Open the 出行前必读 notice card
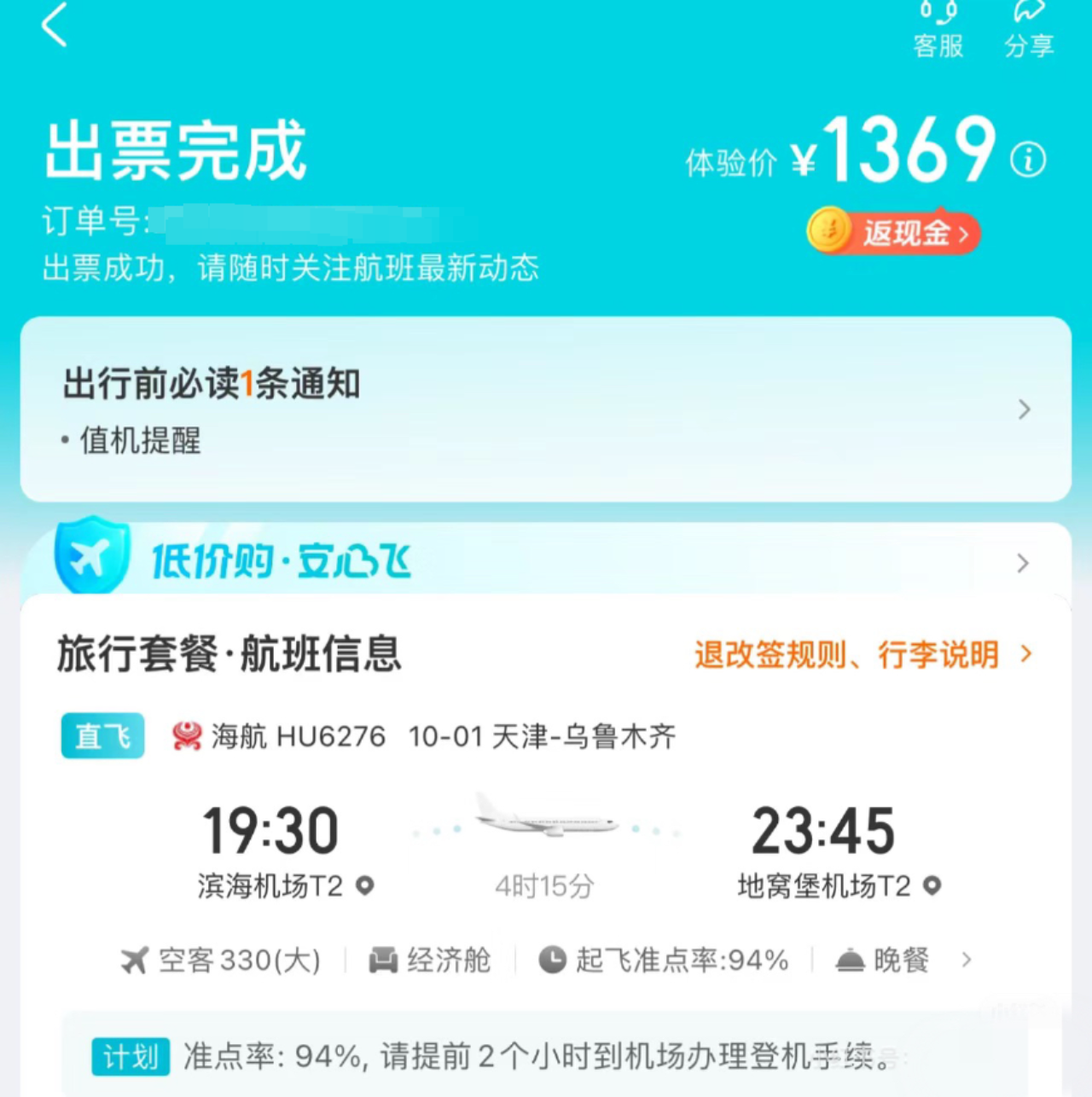1092x1097 pixels. (546, 409)
